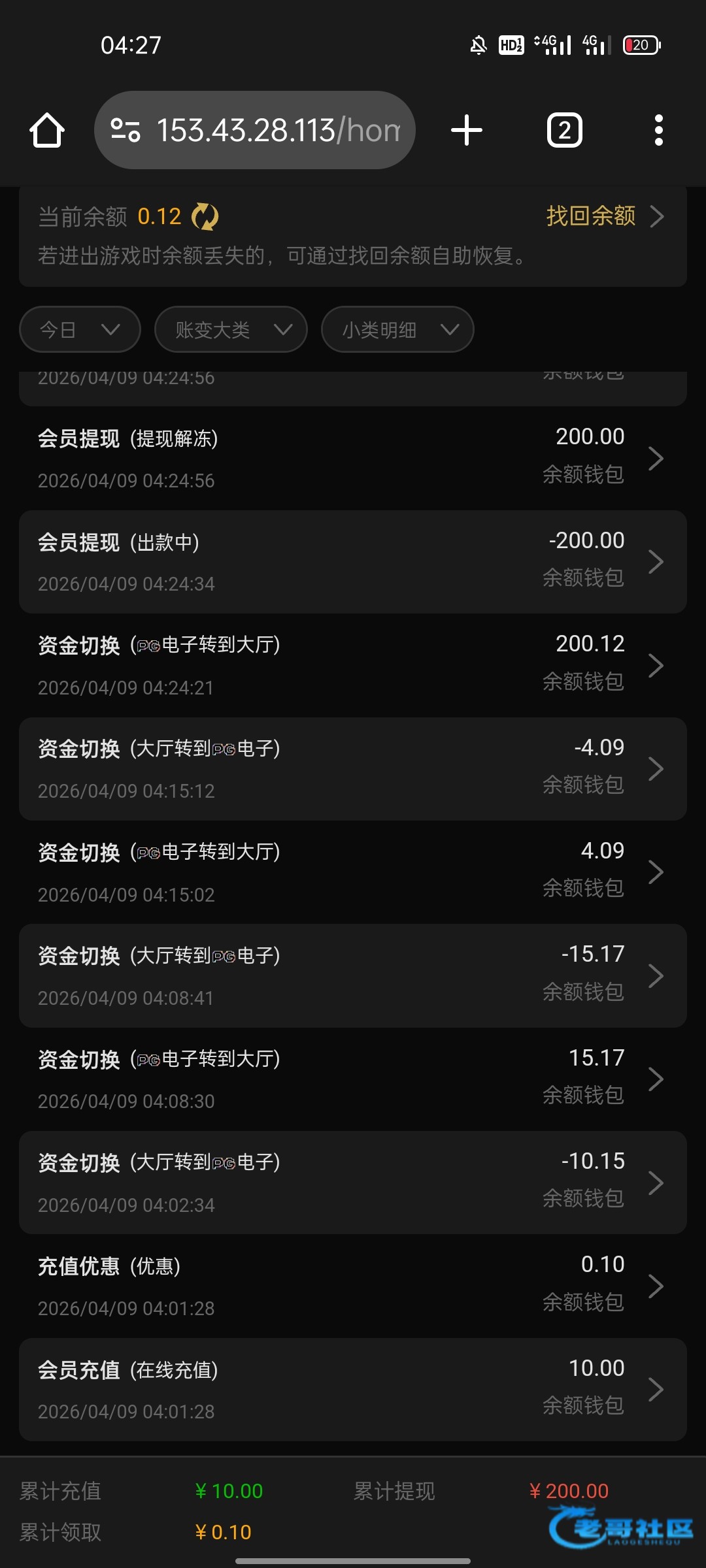Expand the 账变大类 dropdown
706x1568 pixels.
pyautogui.click(x=231, y=329)
